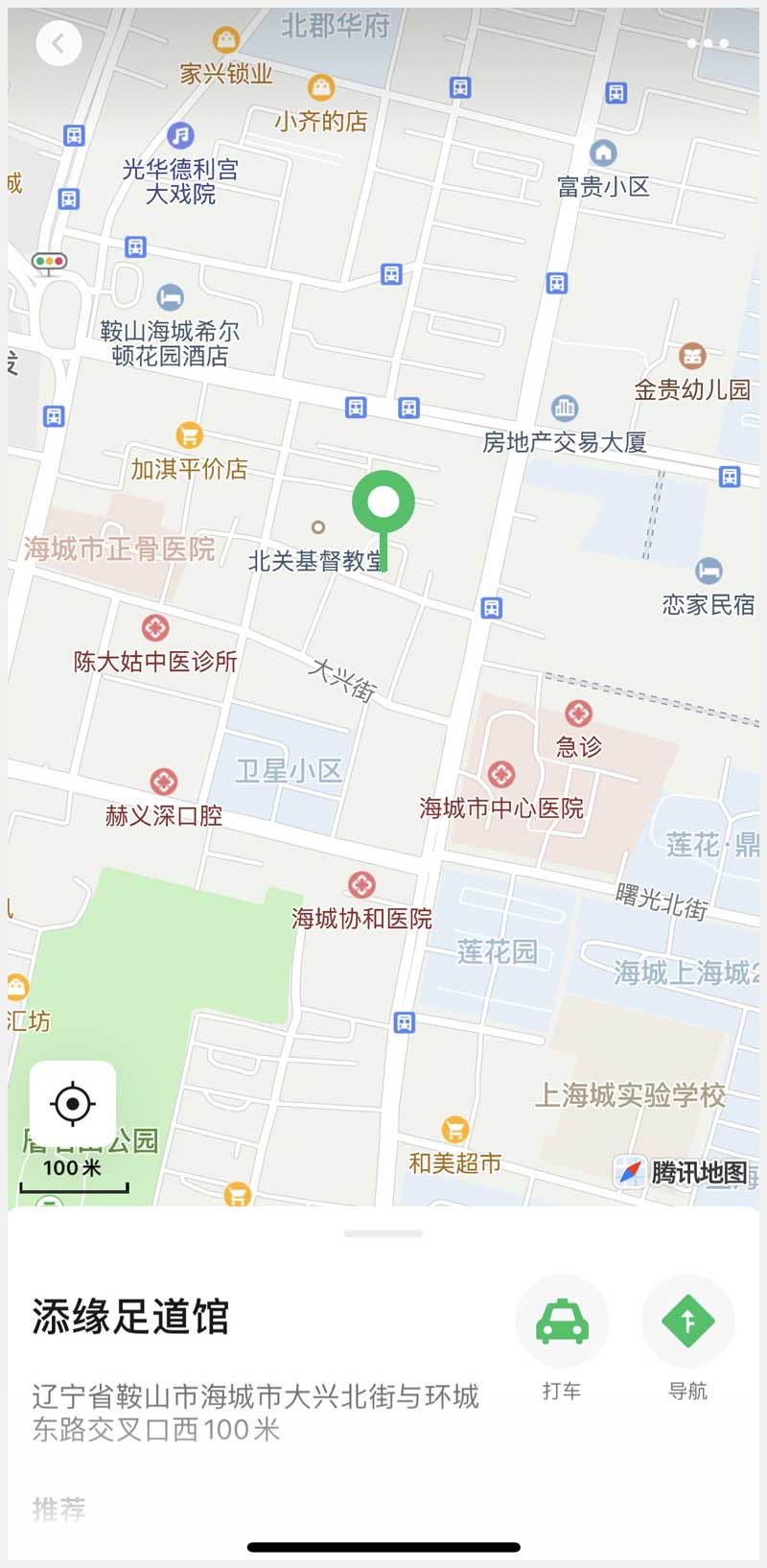Viewport: 767px width, 1568px height.
Task: Open the three-dot overflow menu
Action: pyautogui.click(x=708, y=43)
